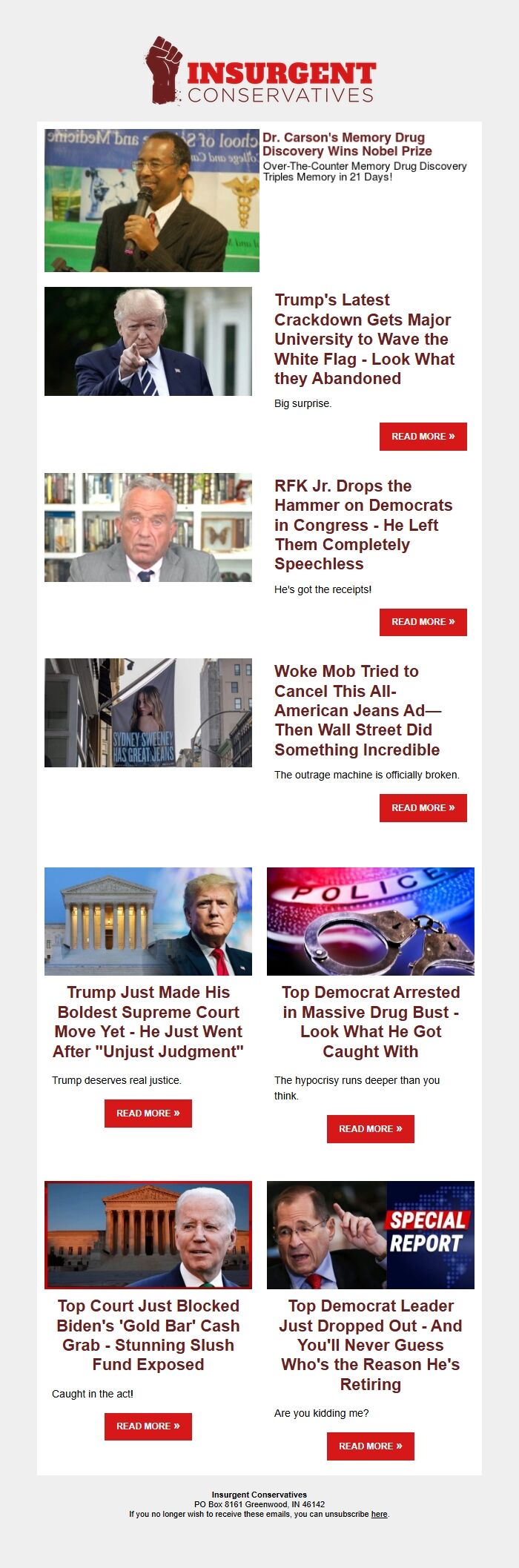Read more on Trump Supreme Court move
This screenshot has height=1568, width=519.
click(148, 1114)
